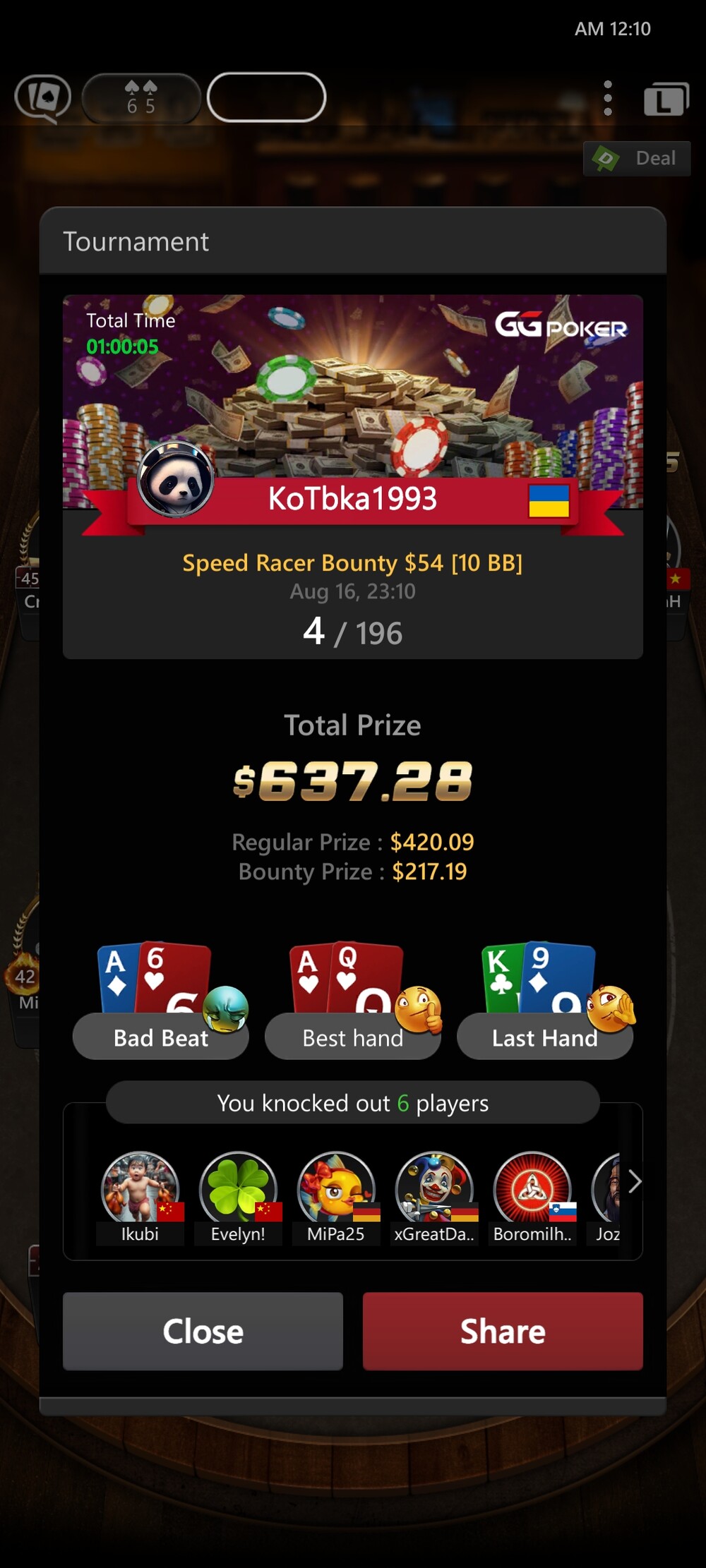This screenshot has height=1568, width=706.
Task: Open knocked out player Boromilh..
Action: pyautogui.click(x=532, y=1198)
